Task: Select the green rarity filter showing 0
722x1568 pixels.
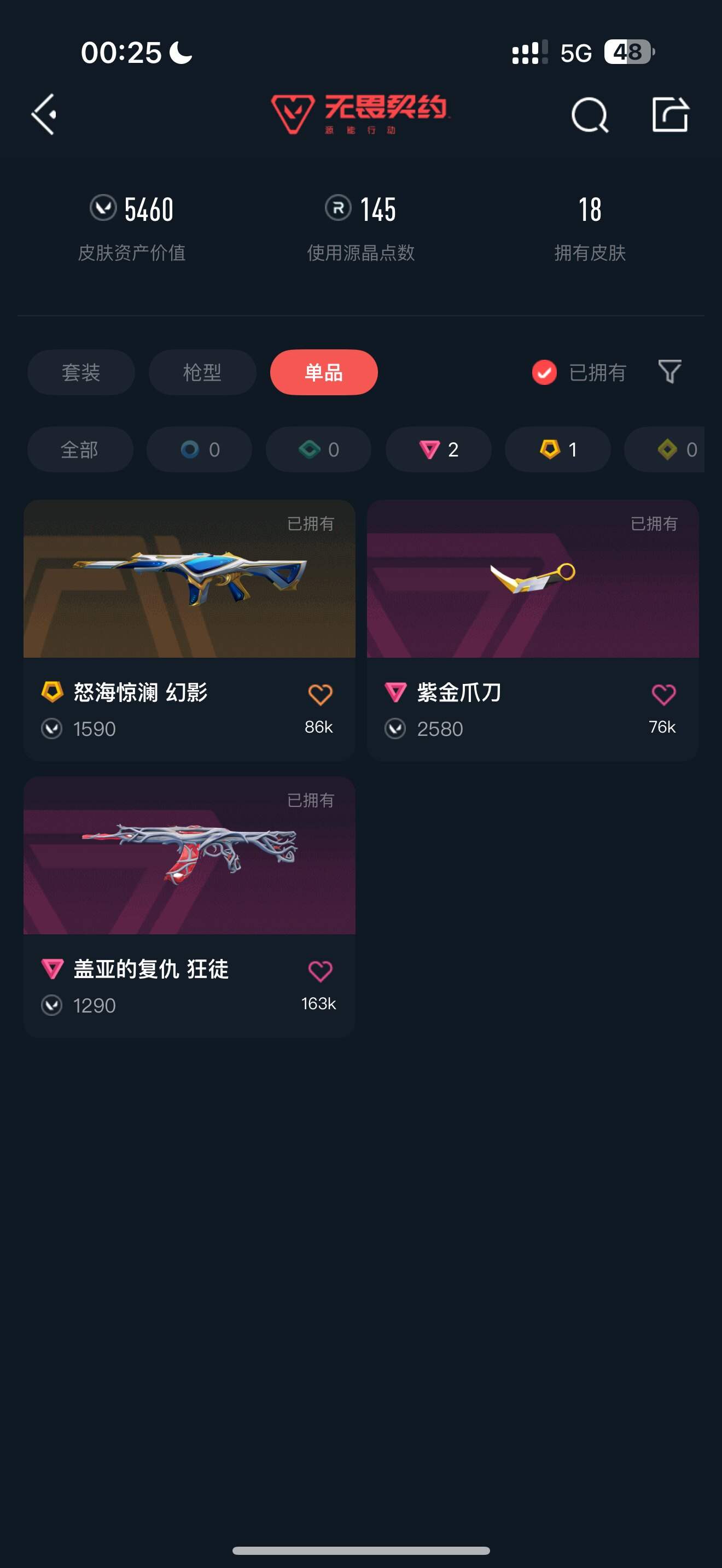Action: (x=318, y=450)
